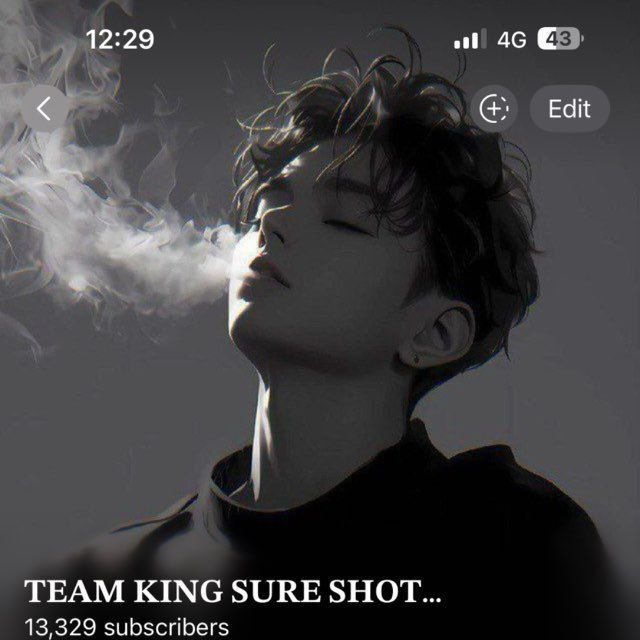Open Edit for the channel
Viewport: 640px width, 640px height.
(x=569, y=109)
